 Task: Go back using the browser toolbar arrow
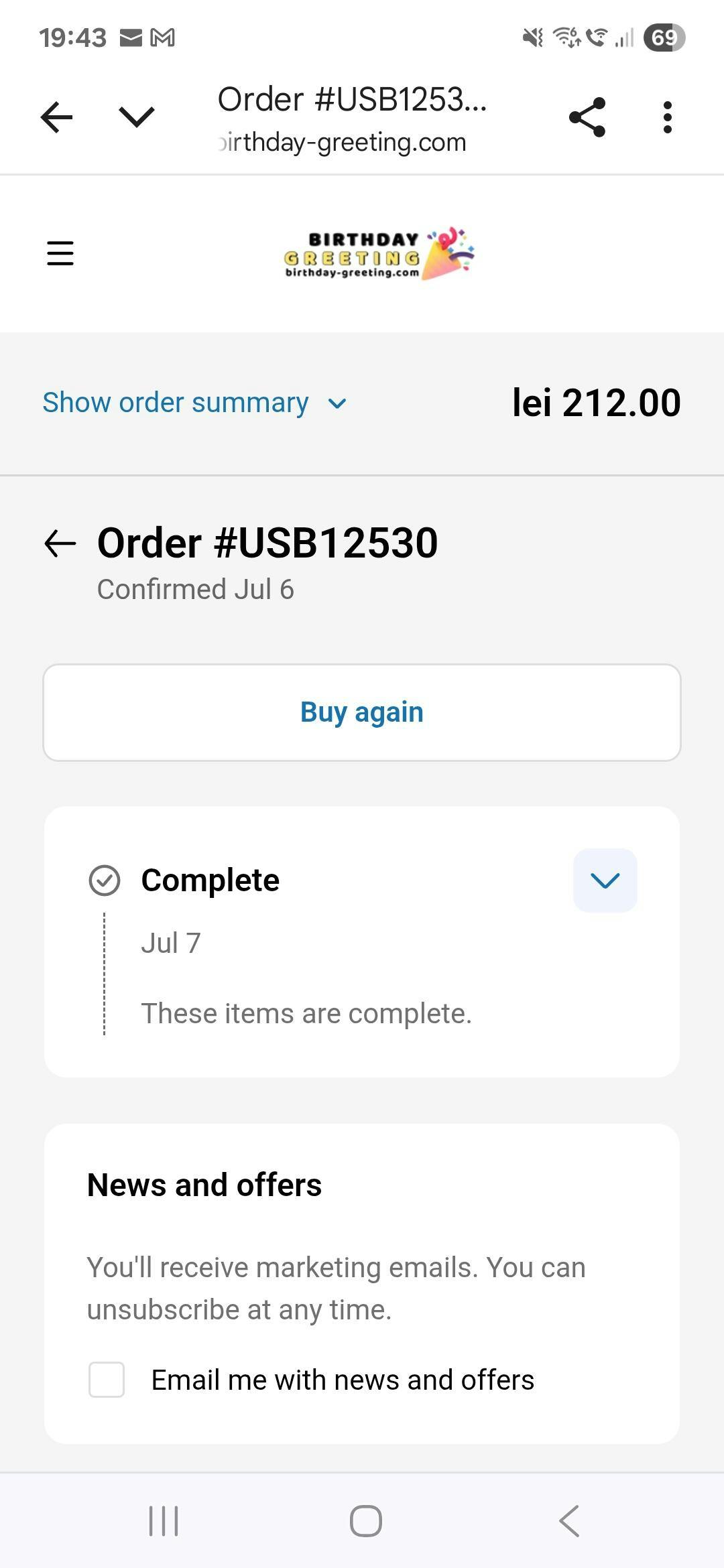(x=56, y=118)
